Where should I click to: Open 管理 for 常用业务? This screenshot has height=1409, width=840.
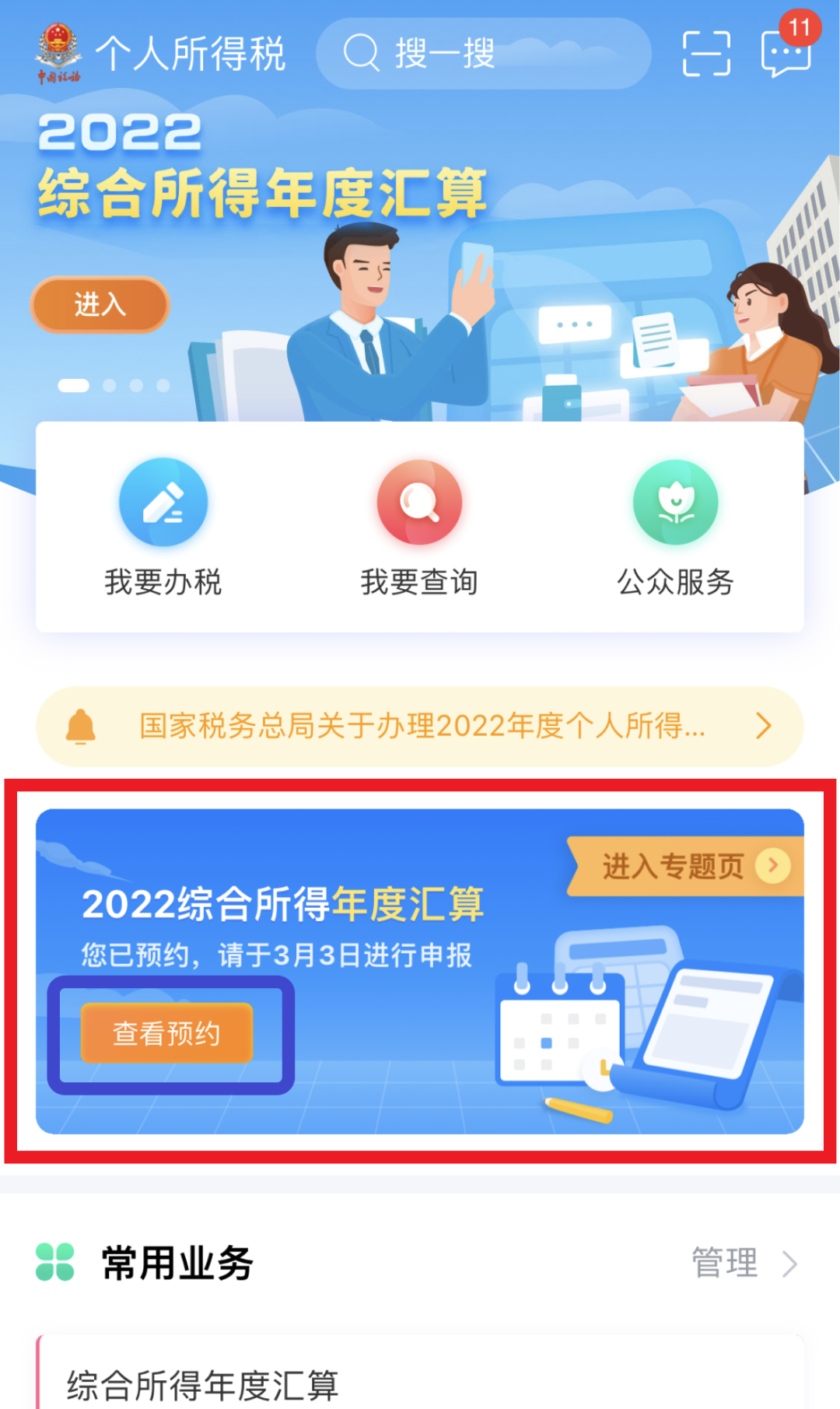[743, 1262]
